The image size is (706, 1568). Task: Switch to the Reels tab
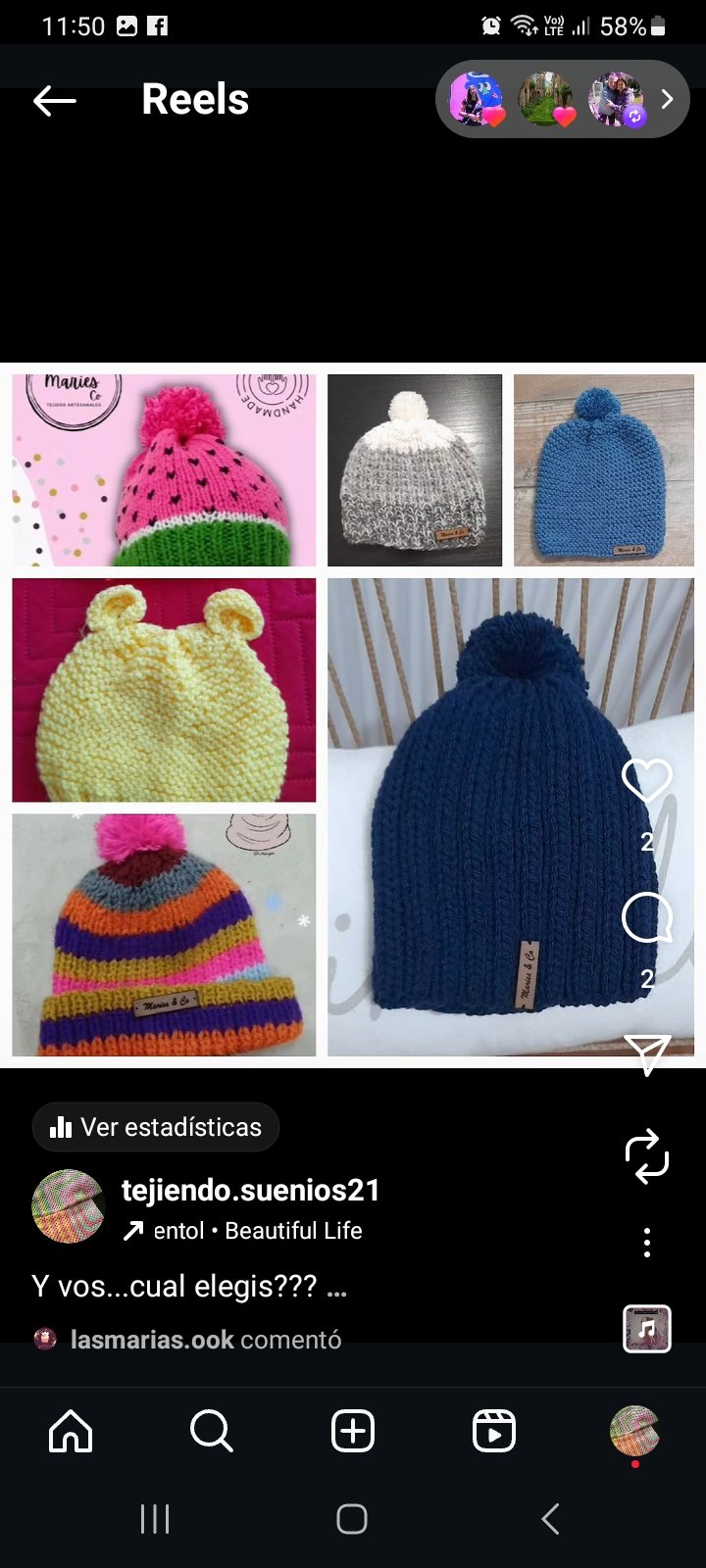pos(493,1432)
